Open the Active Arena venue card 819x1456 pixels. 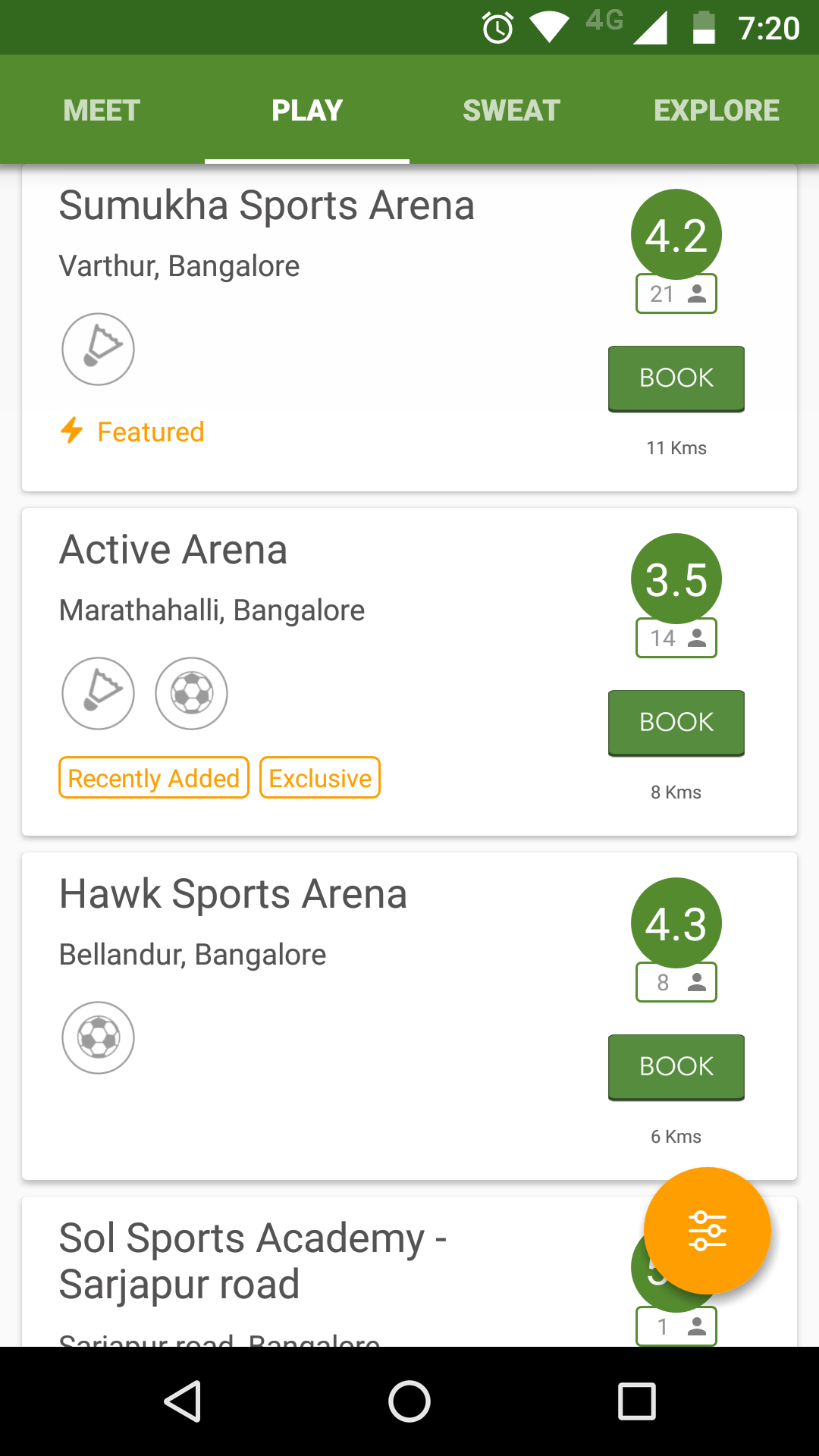(x=174, y=551)
